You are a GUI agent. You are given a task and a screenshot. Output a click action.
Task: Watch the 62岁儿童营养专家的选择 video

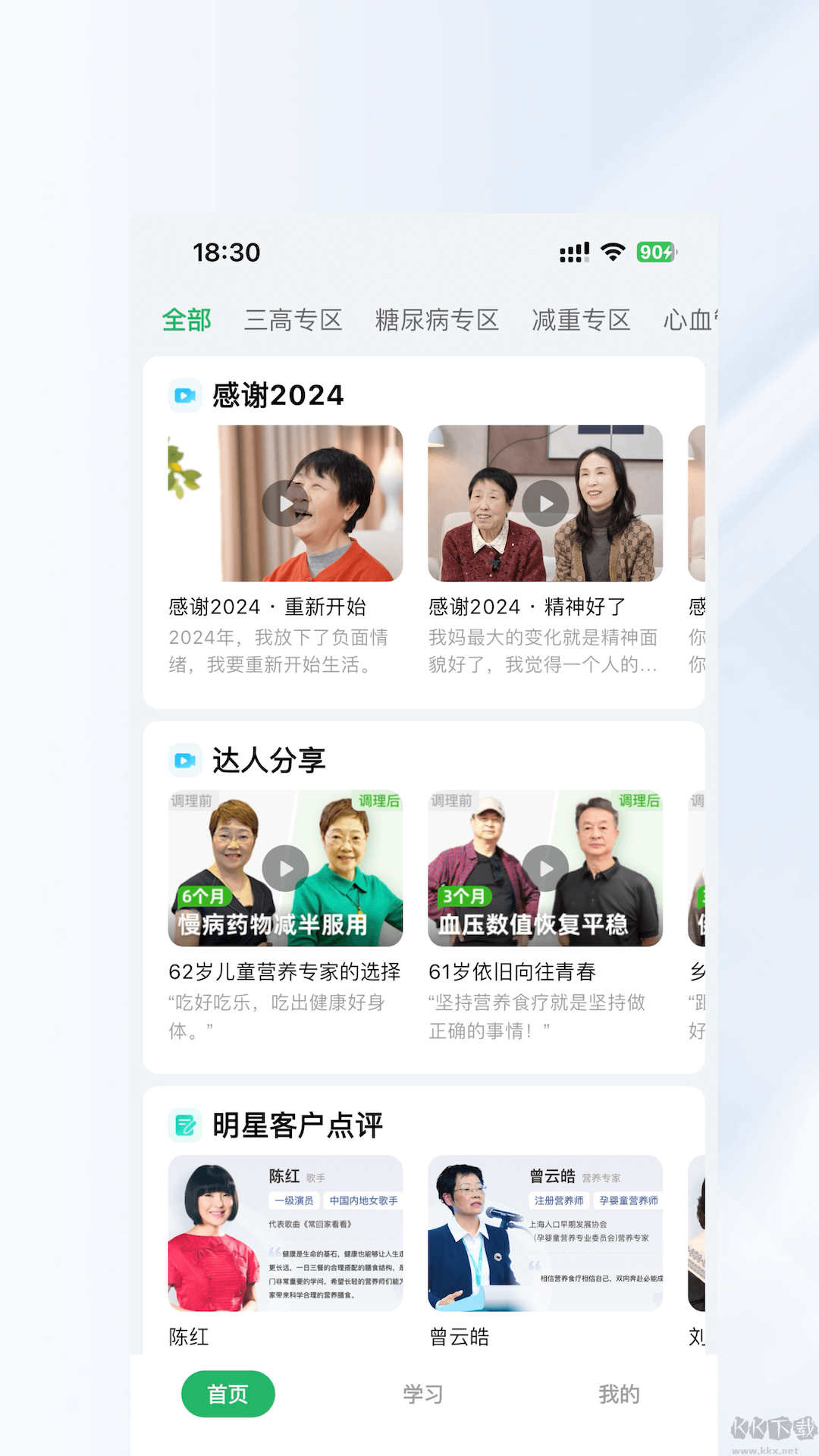(285, 868)
